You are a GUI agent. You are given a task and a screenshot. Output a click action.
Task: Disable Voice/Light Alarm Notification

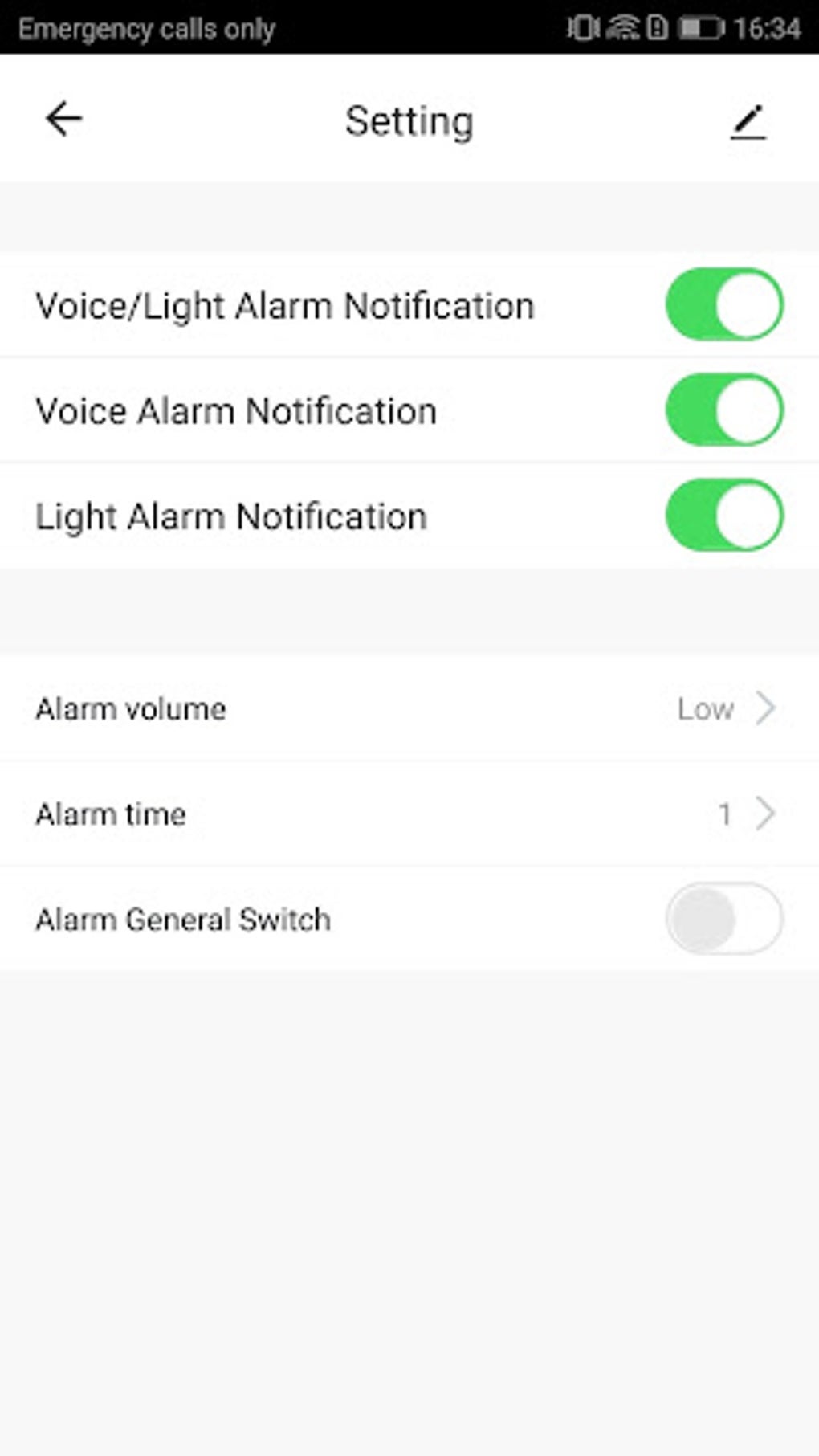pos(724,304)
